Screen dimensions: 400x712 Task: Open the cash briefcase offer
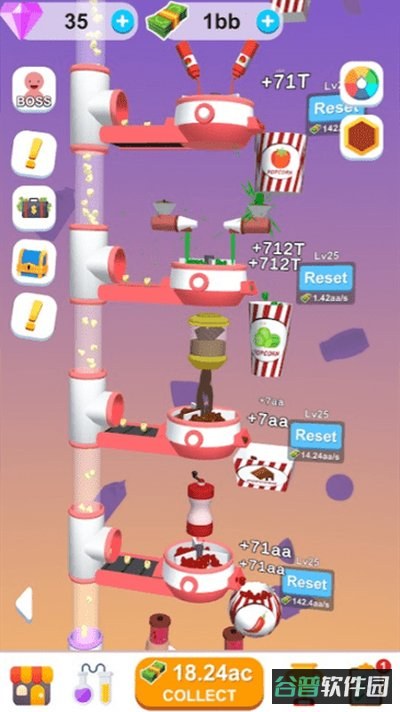point(34,208)
